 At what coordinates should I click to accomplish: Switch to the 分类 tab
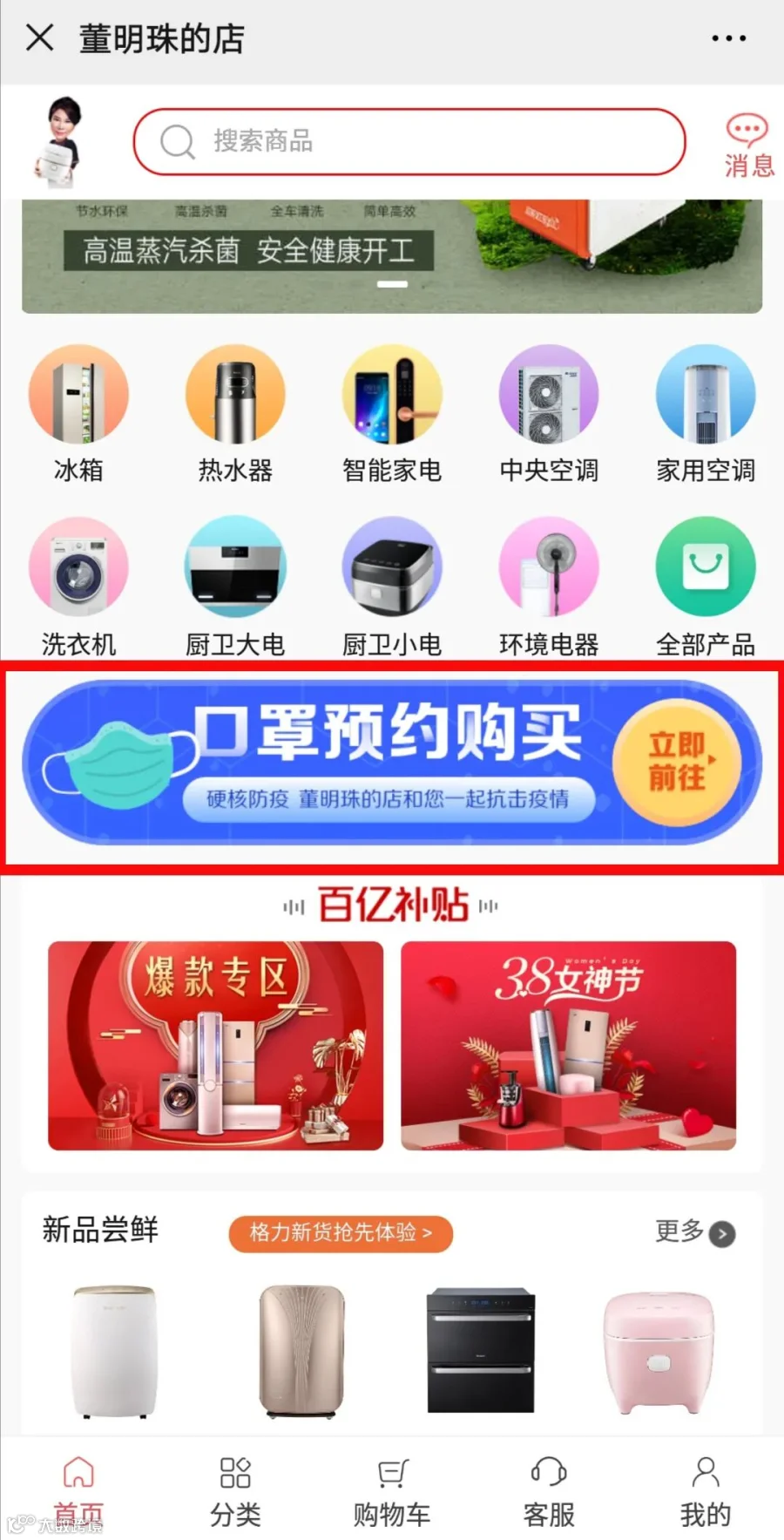[235, 1492]
